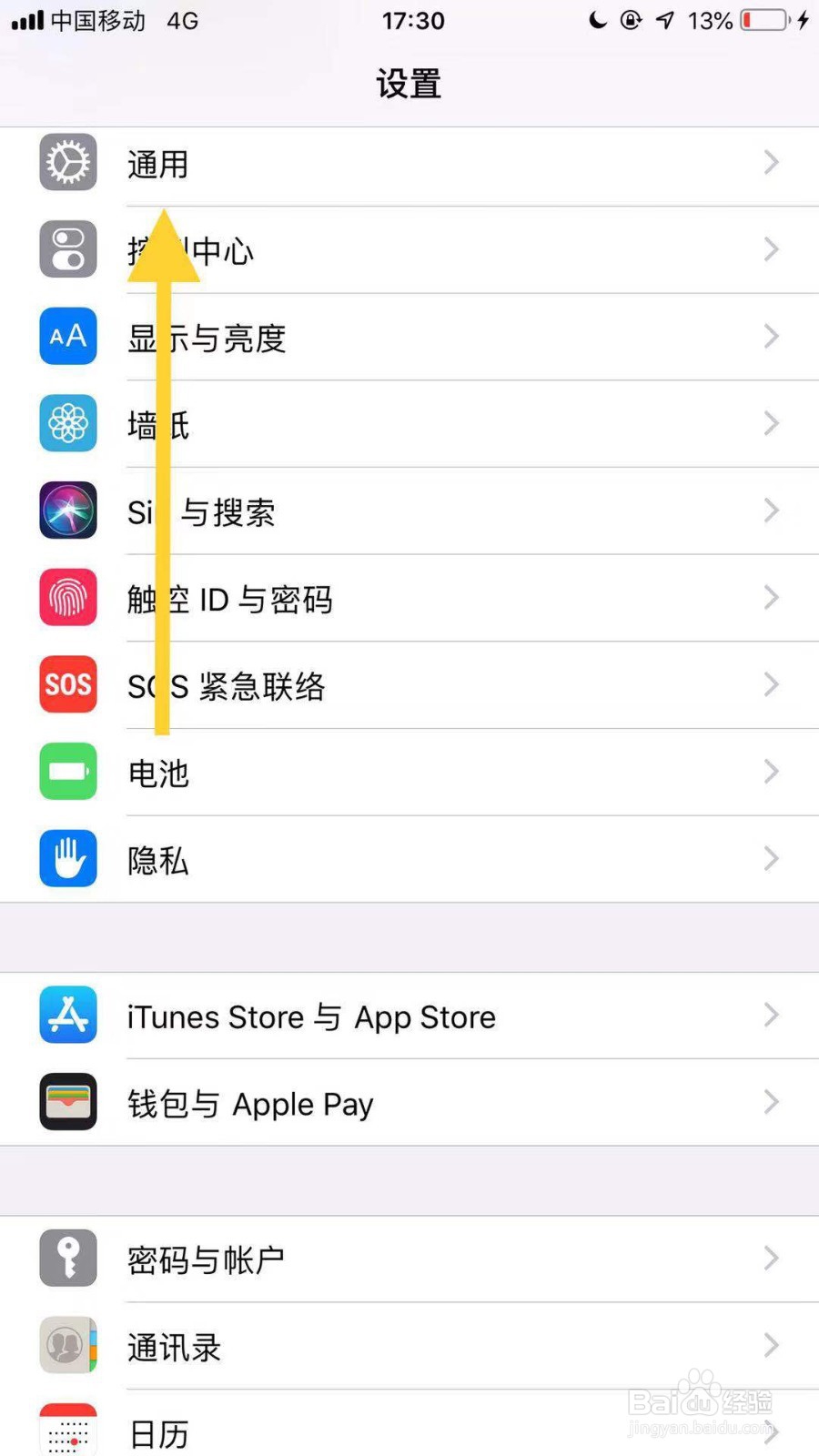819x1456 pixels.
Task: Select the 隐私 hand icon
Action: (x=67, y=858)
